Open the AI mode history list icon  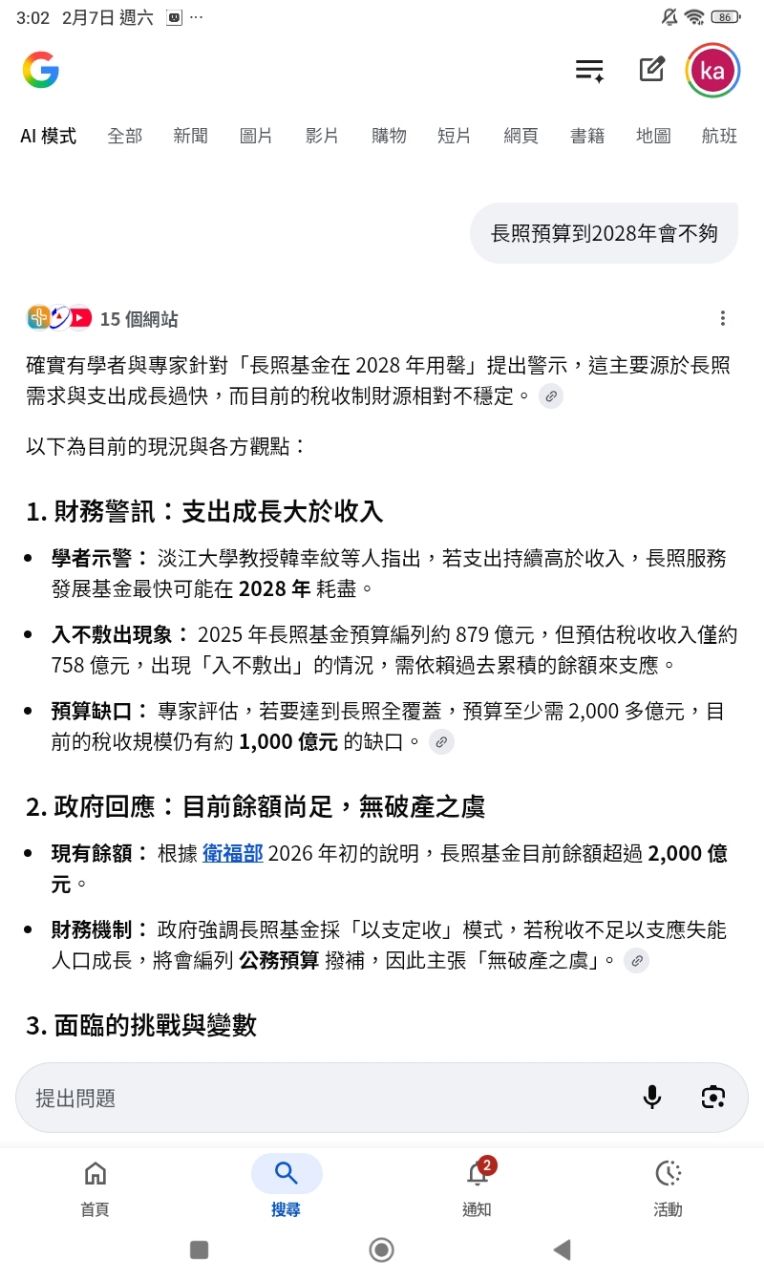(x=589, y=70)
